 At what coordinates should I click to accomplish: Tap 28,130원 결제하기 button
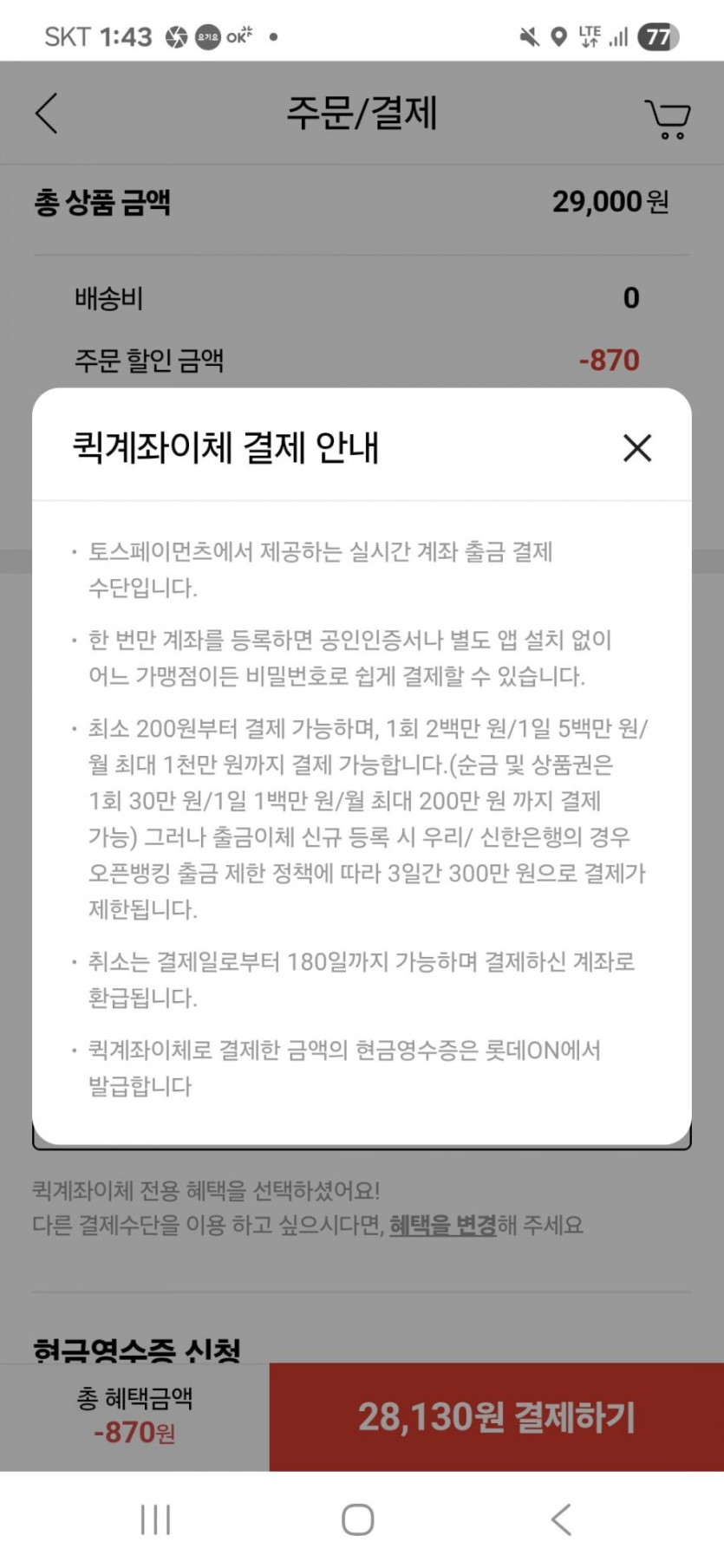pos(497,1416)
